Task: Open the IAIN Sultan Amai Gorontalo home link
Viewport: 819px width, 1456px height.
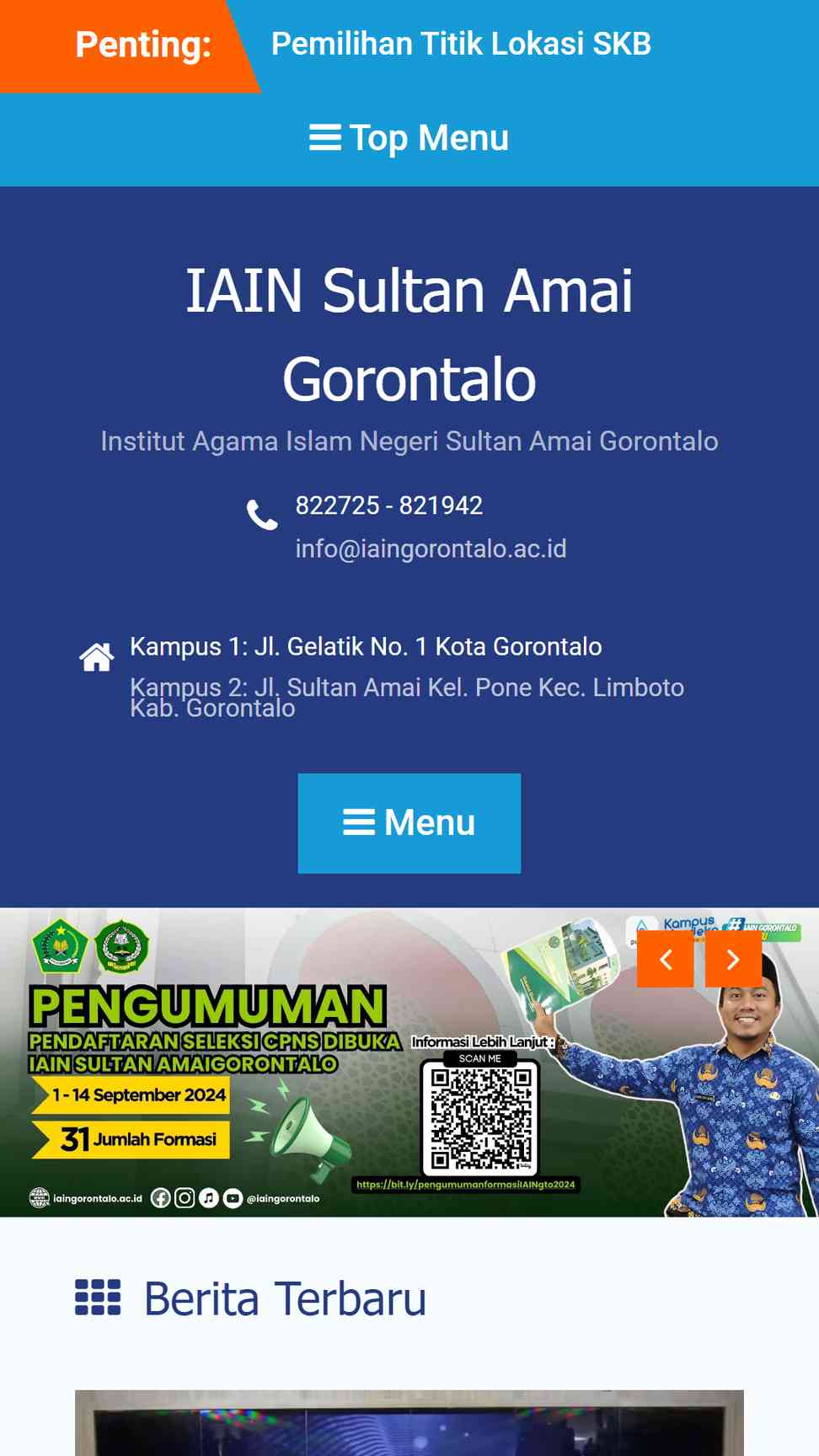Action: 409,334
